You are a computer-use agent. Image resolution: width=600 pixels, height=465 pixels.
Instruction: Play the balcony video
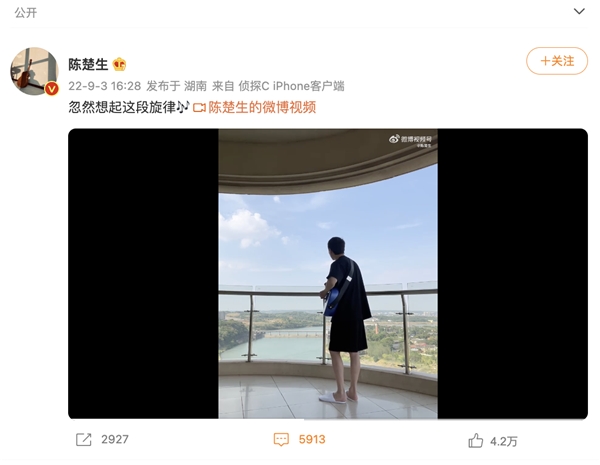[328, 273]
